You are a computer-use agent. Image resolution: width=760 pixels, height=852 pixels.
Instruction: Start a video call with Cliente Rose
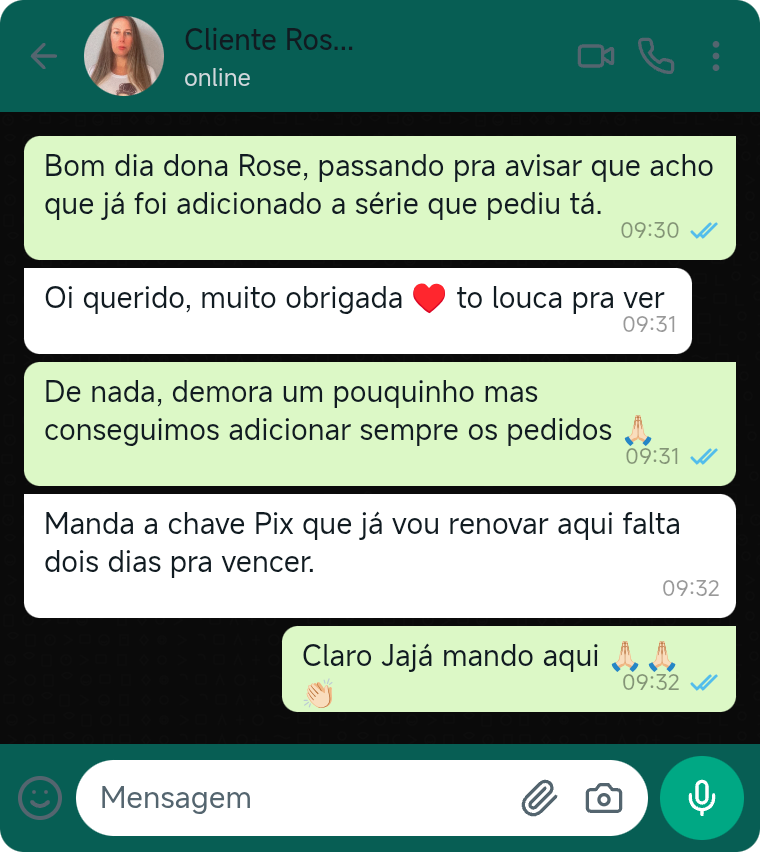coord(596,56)
